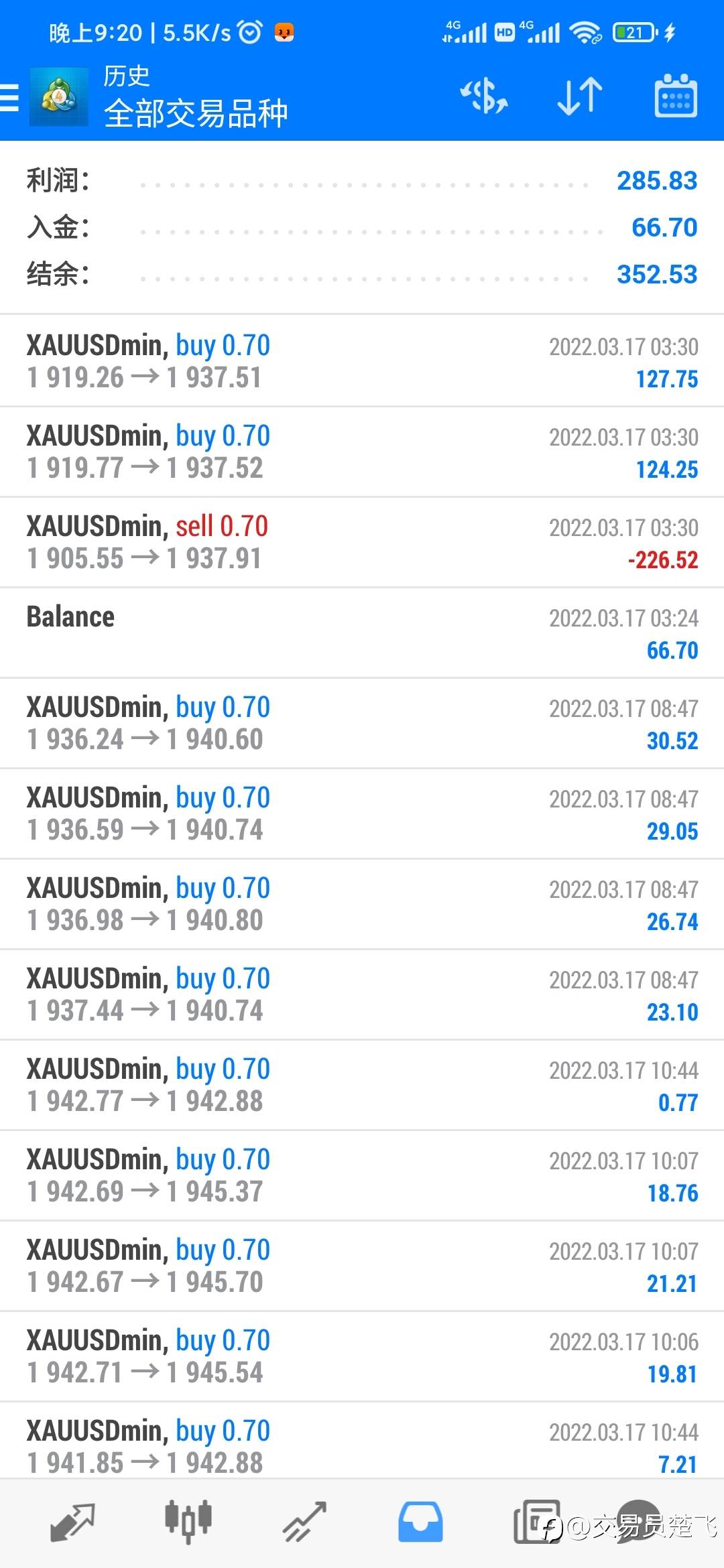Switch to the Trade tab
The height and width of the screenshot is (1568, 724).
[304, 1522]
